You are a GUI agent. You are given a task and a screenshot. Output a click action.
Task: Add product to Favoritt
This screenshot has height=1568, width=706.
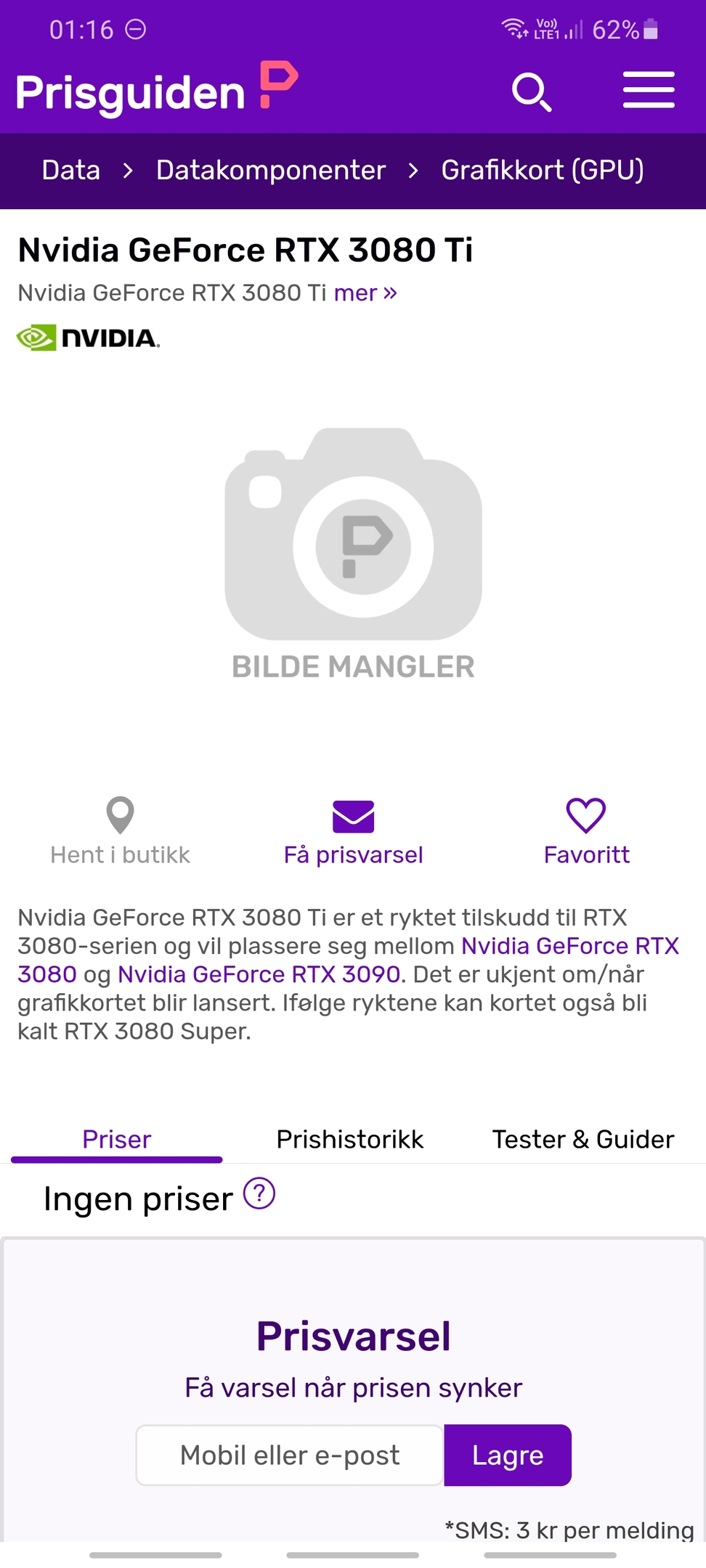pos(586,832)
